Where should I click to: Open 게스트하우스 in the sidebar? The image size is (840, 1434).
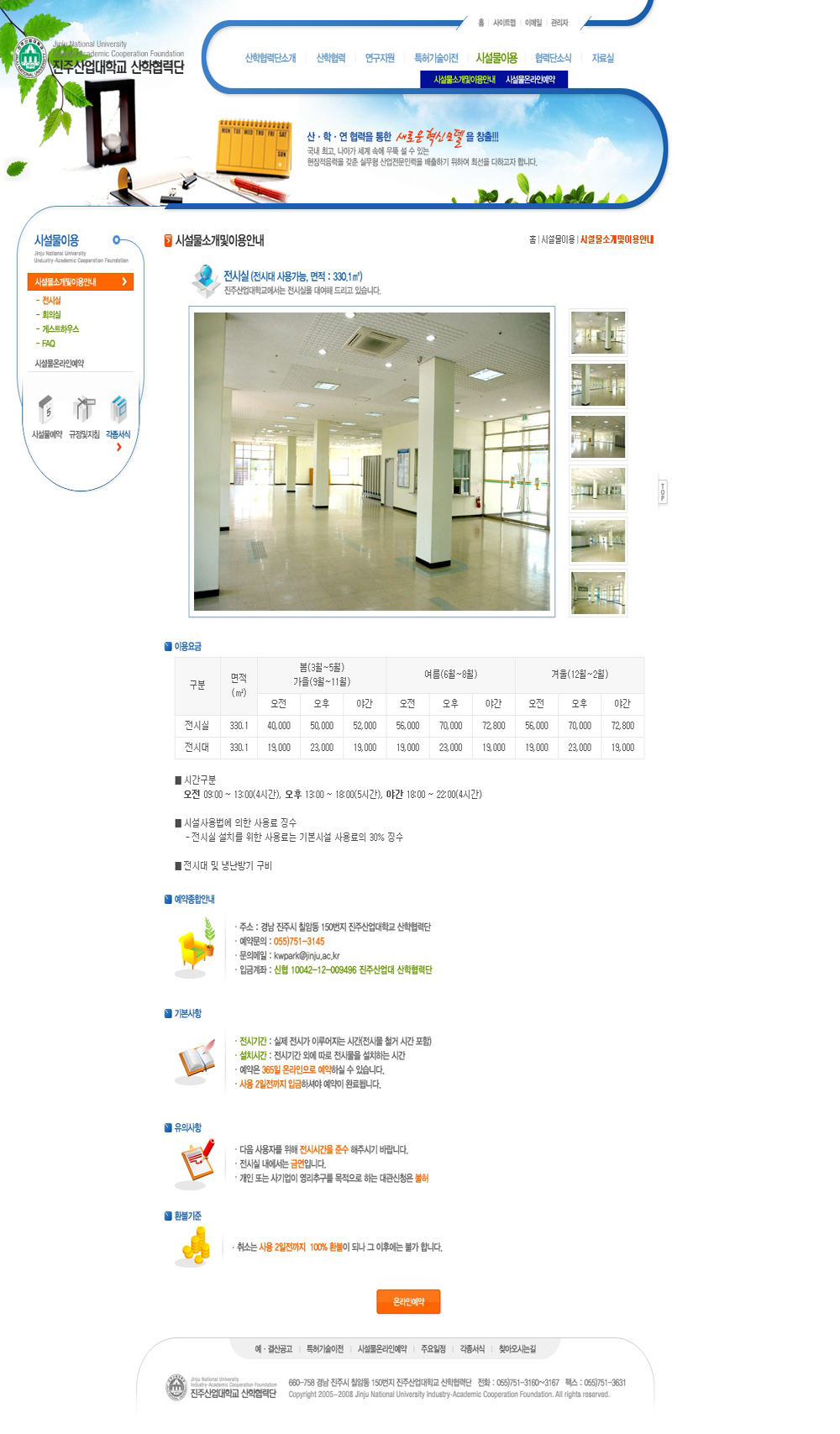60,329
